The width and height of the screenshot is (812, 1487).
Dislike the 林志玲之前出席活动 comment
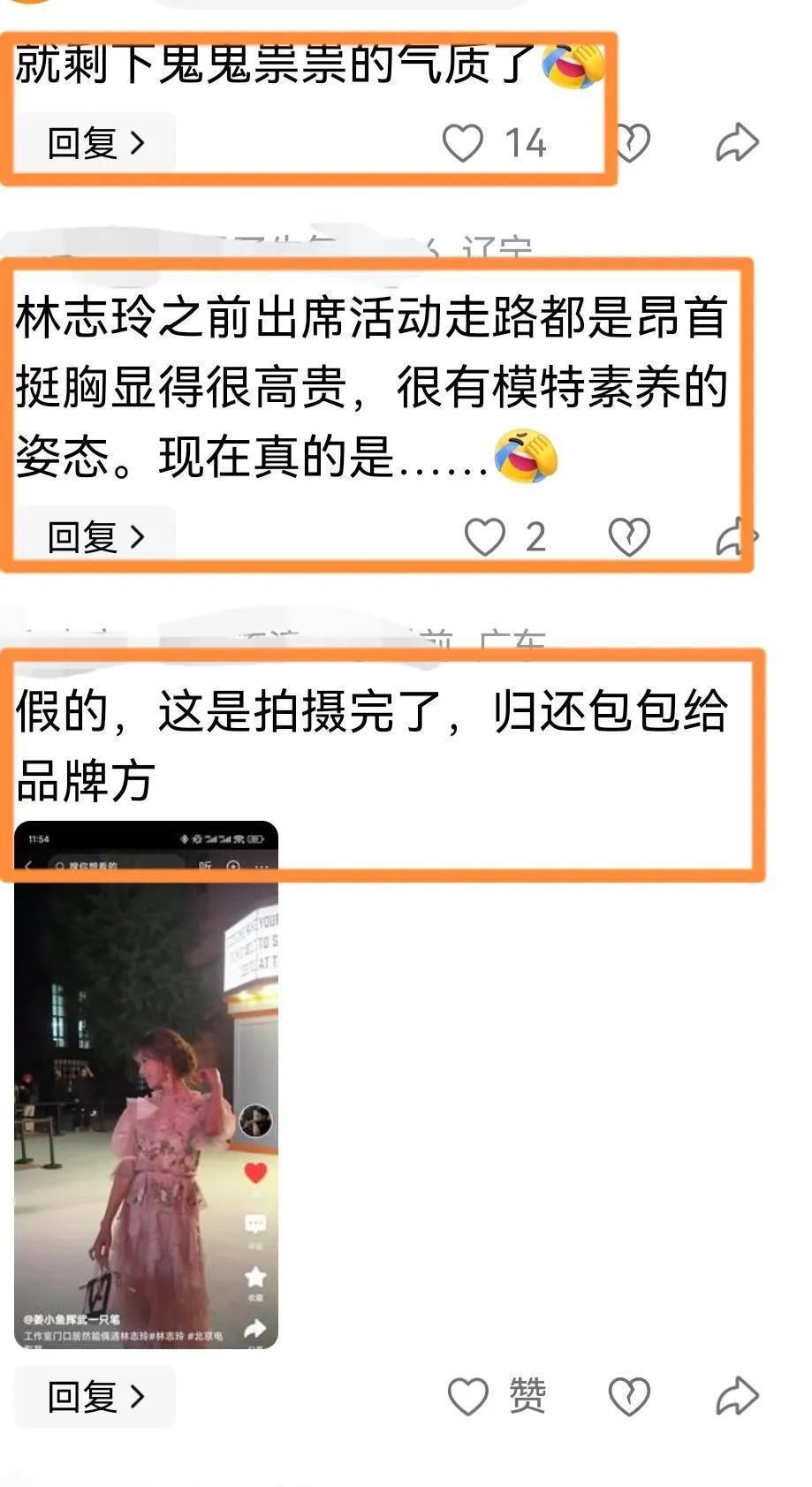pos(629,536)
